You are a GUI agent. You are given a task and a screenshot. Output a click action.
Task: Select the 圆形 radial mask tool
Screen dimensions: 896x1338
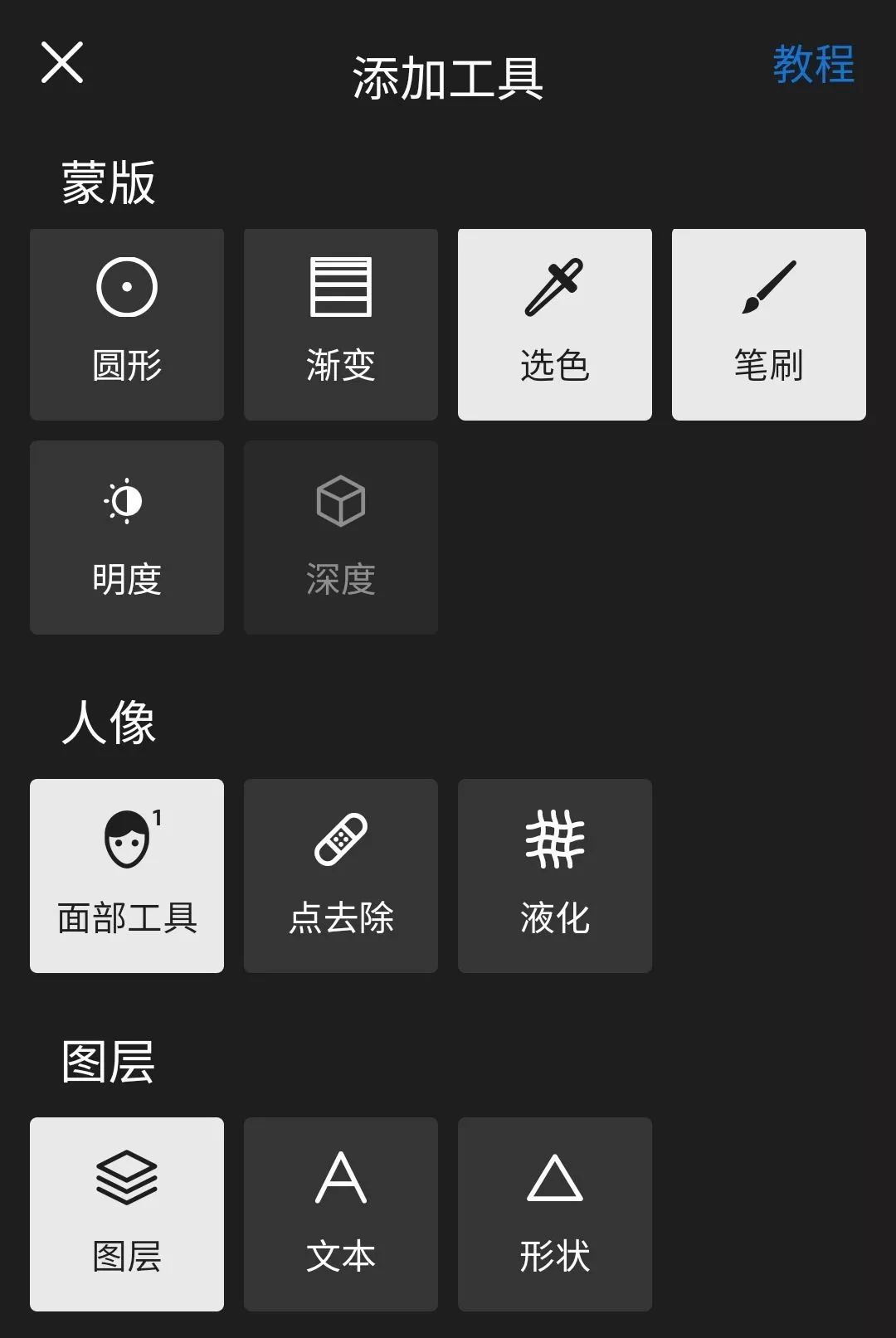126,324
